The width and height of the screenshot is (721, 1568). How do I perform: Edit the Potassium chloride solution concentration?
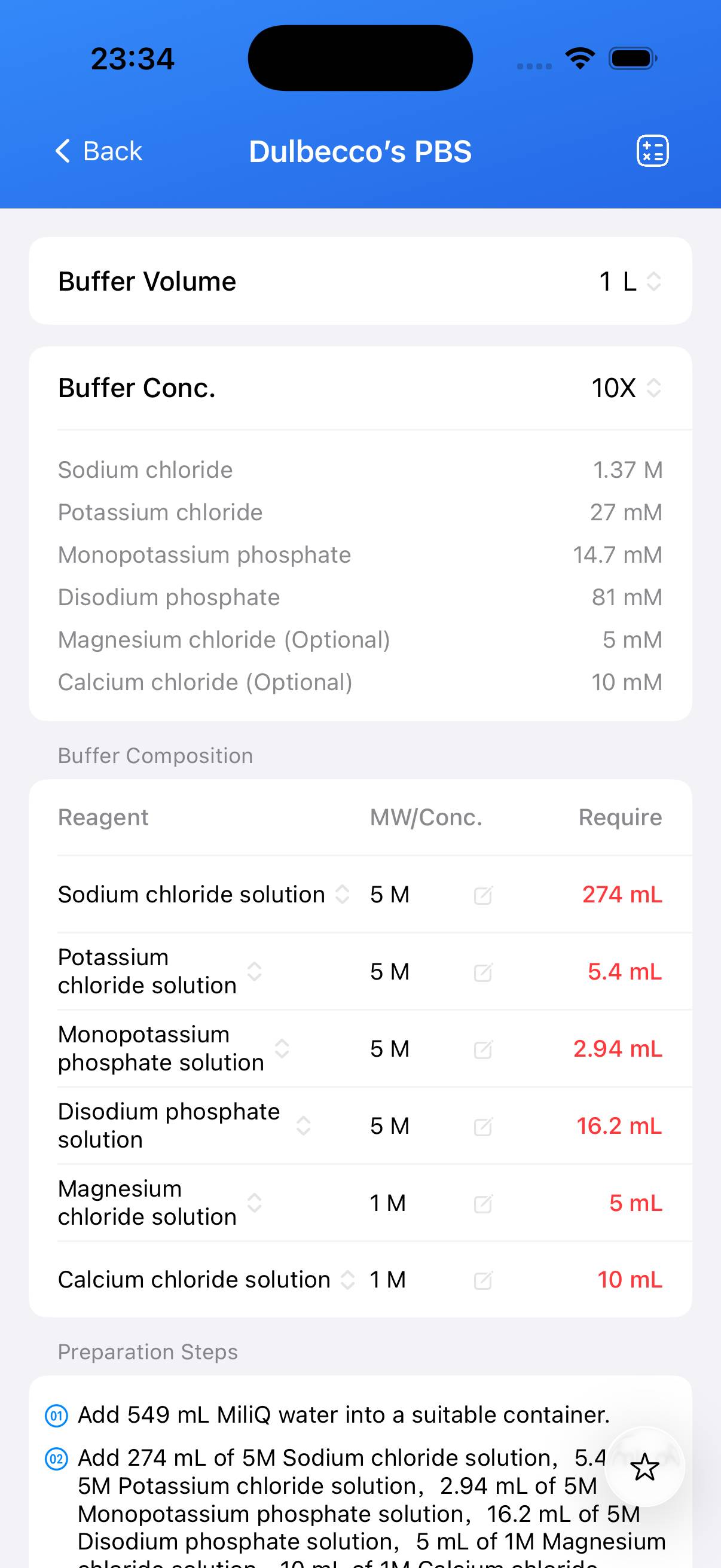click(x=483, y=973)
